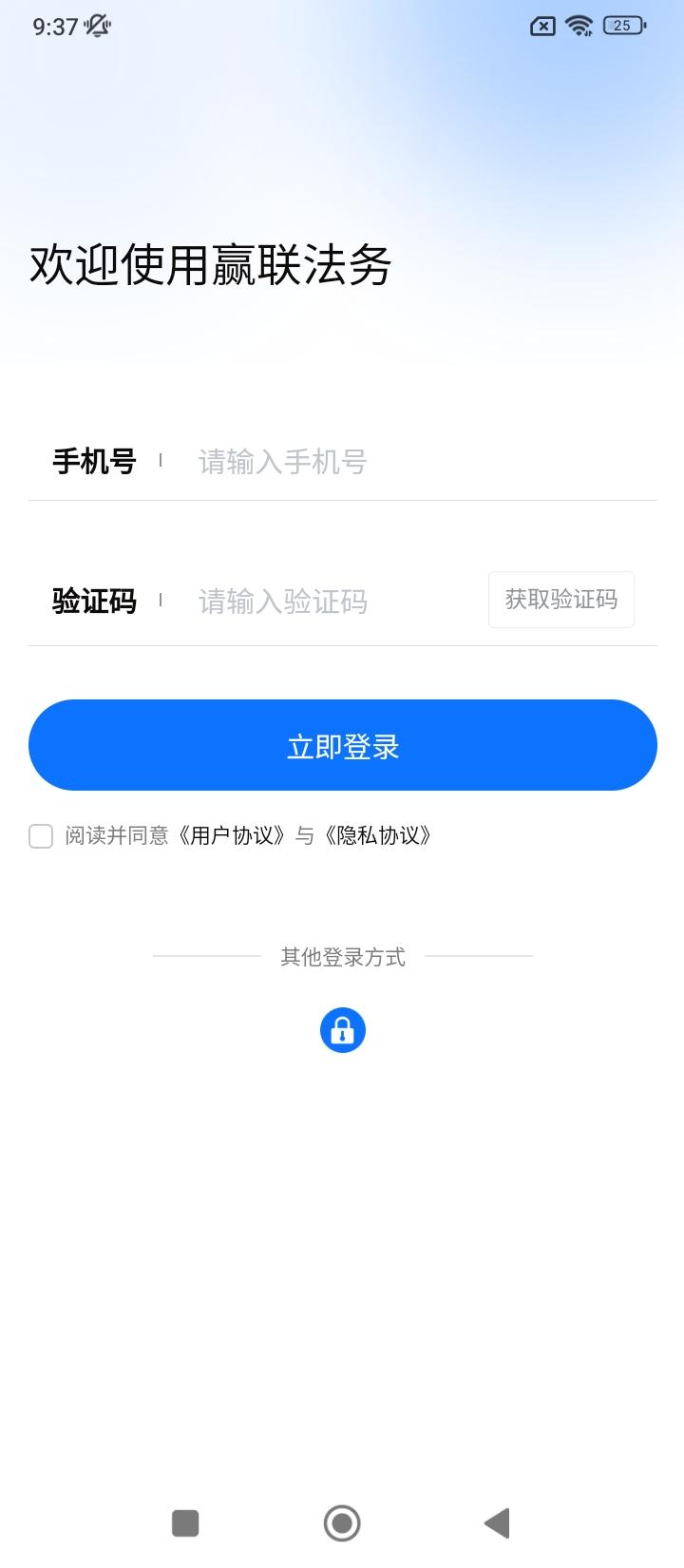Open the 用户协议 agreement

tap(231, 835)
